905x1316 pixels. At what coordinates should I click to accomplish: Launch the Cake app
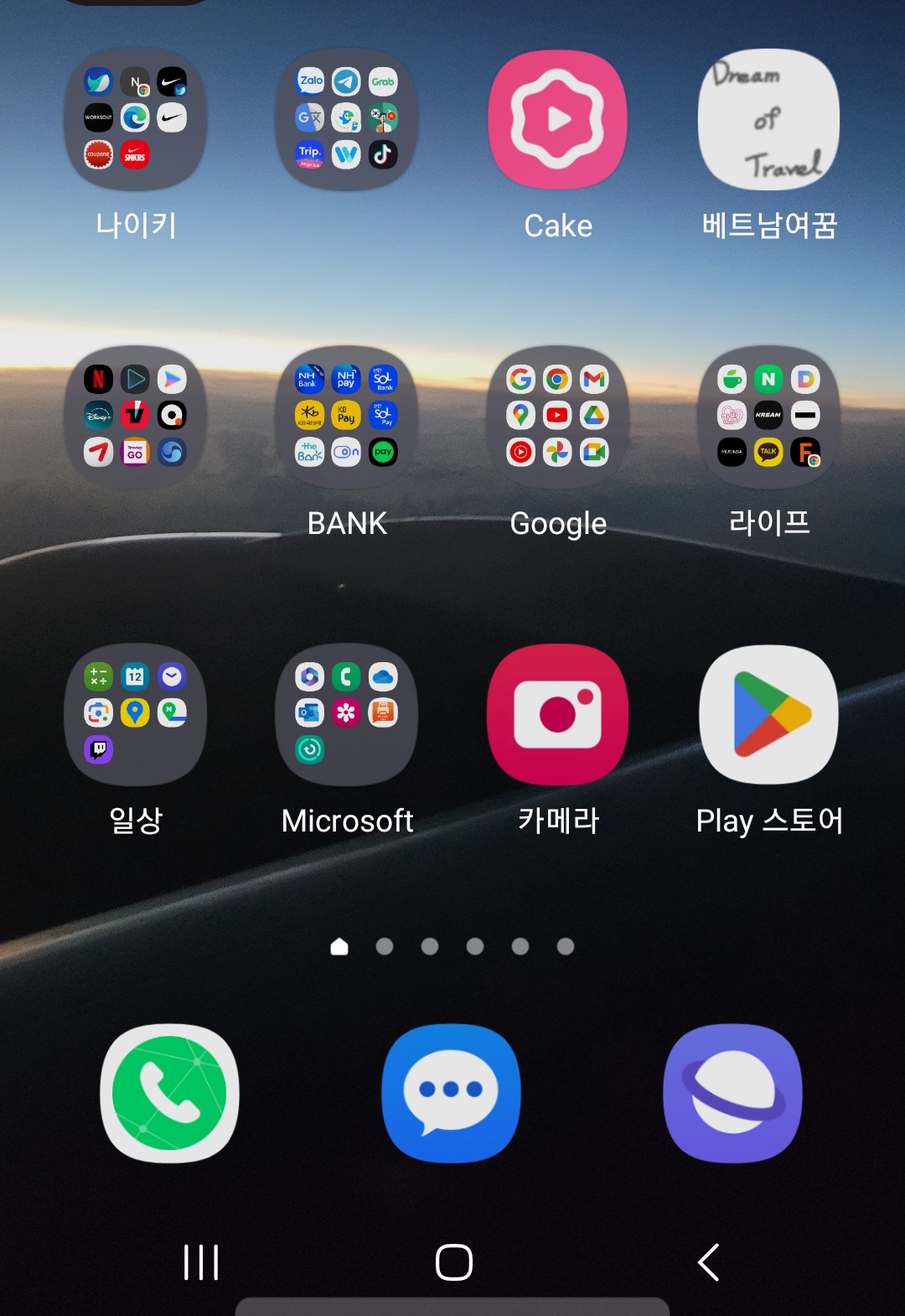pos(558,120)
